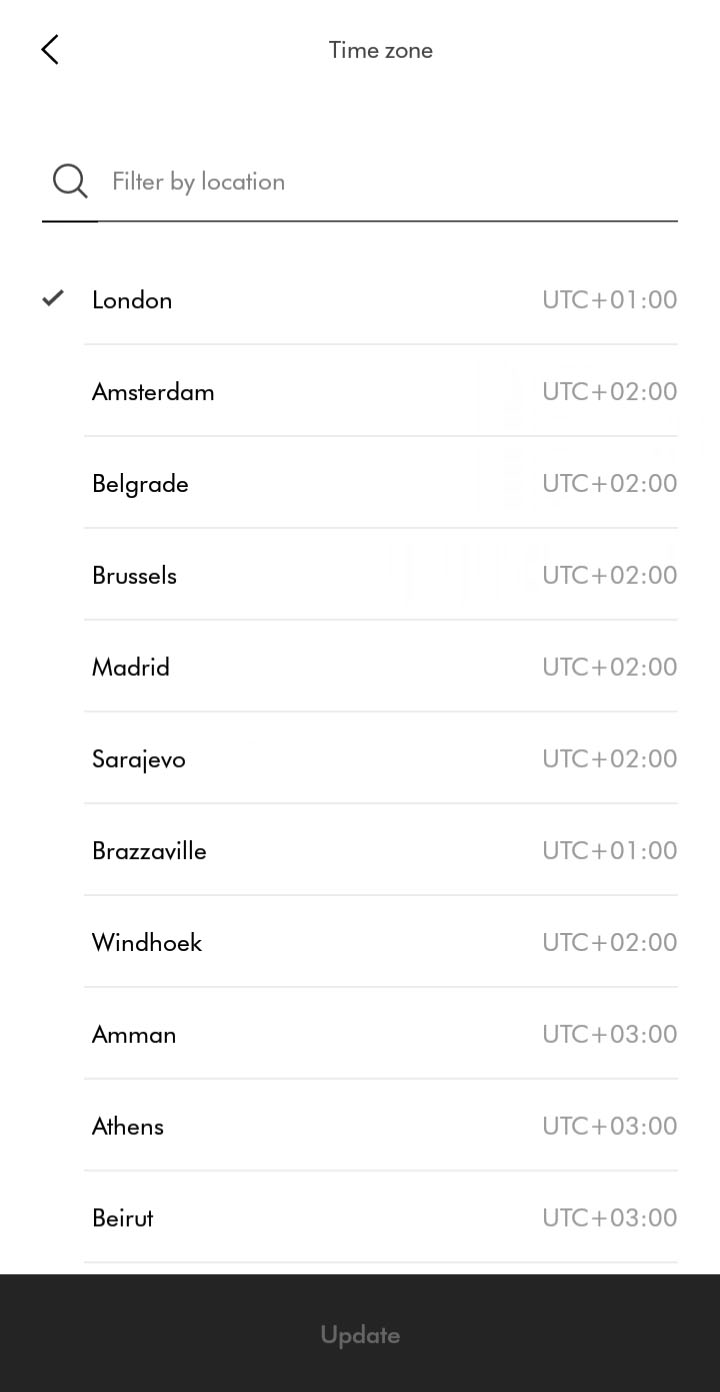720x1392 pixels.
Task: Choose Amsterdam as the time zone
Action: 360,391
